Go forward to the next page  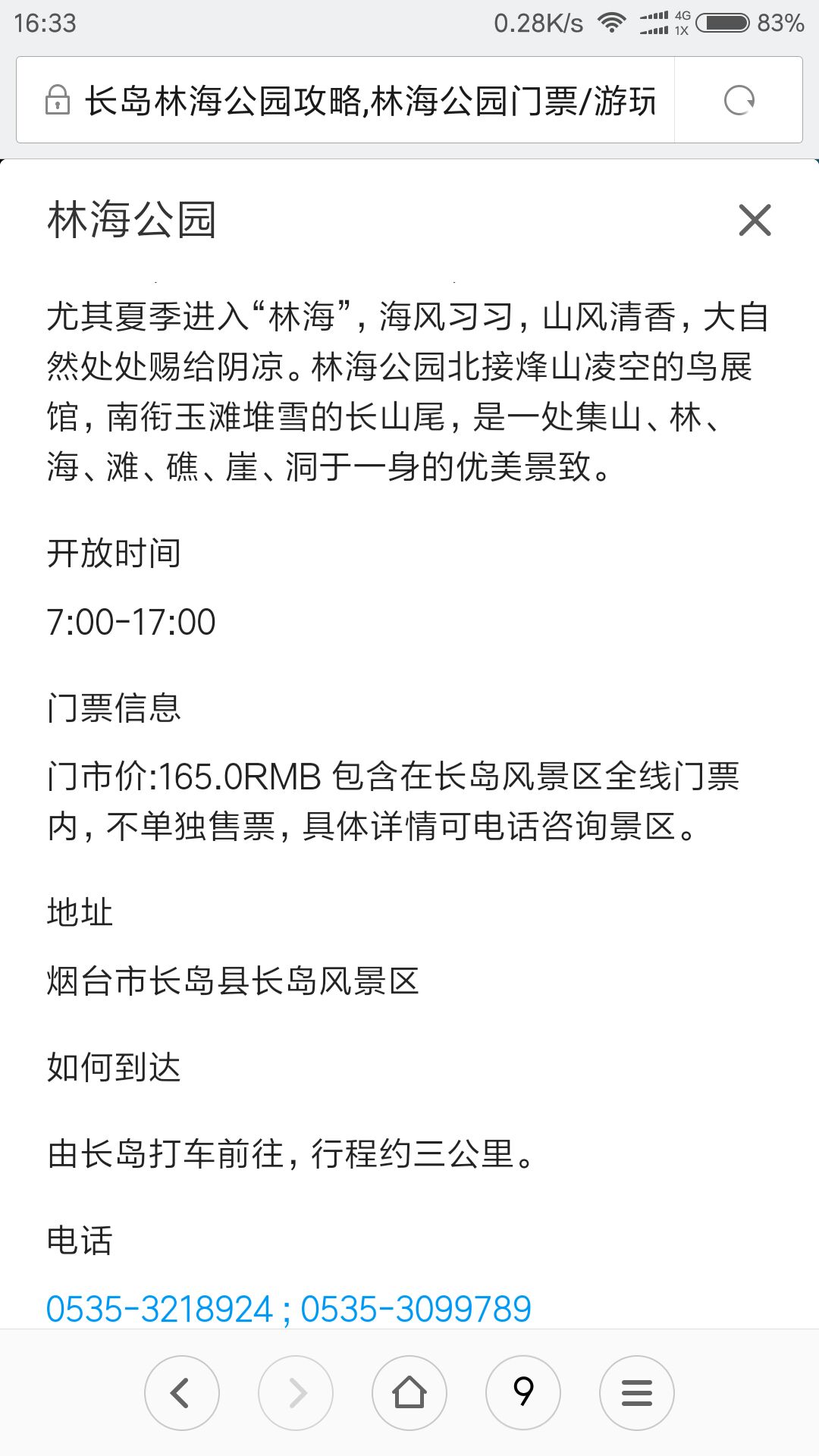296,1392
